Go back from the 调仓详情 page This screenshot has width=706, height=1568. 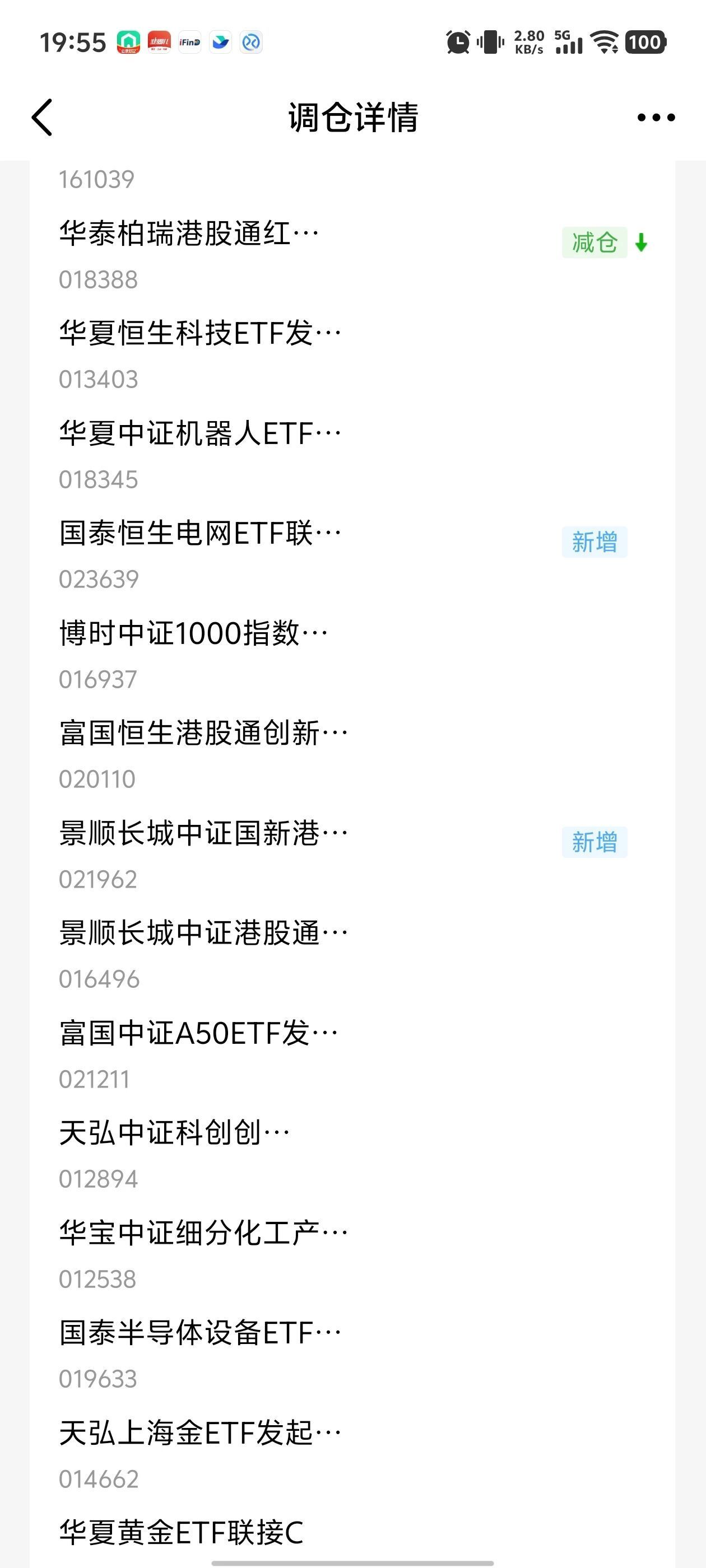[42, 117]
